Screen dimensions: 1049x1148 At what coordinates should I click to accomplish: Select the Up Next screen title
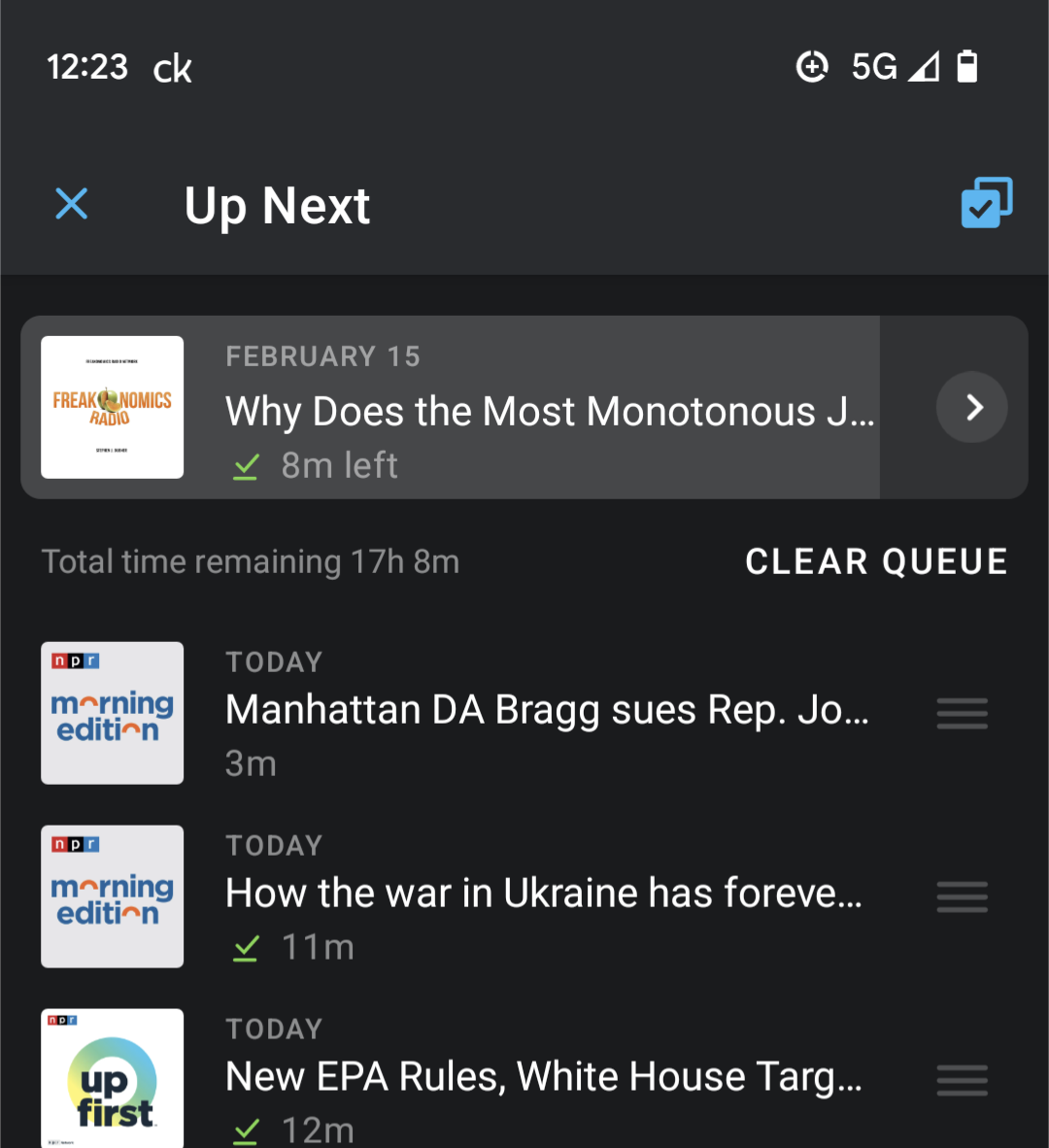coord(277,205)
